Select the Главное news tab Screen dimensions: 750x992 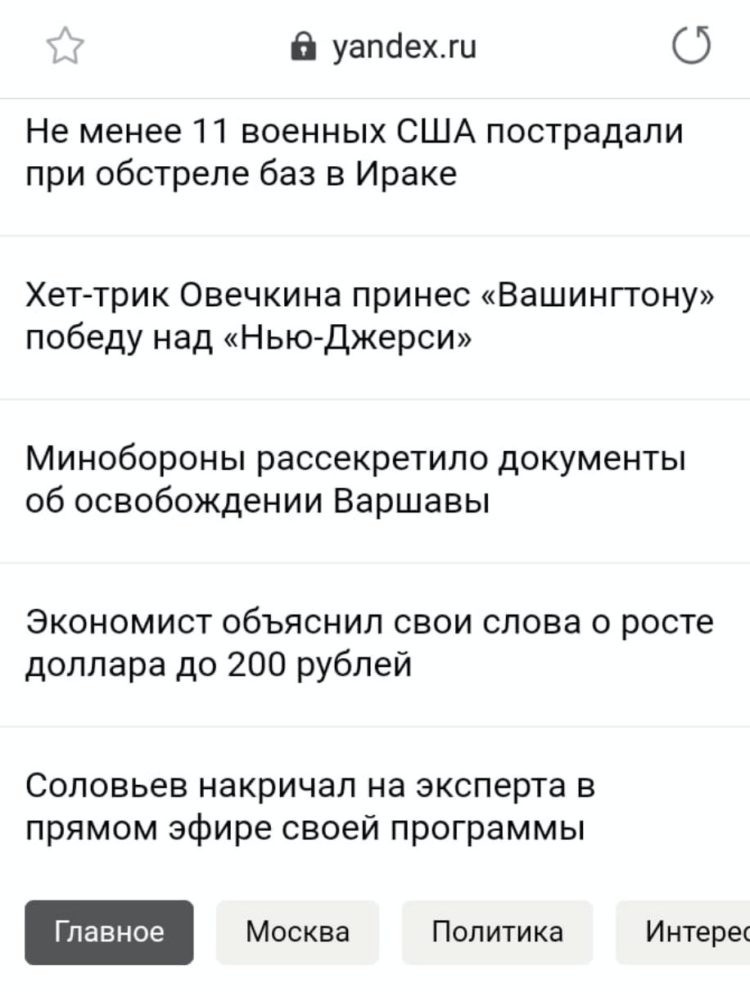(109, 932)
